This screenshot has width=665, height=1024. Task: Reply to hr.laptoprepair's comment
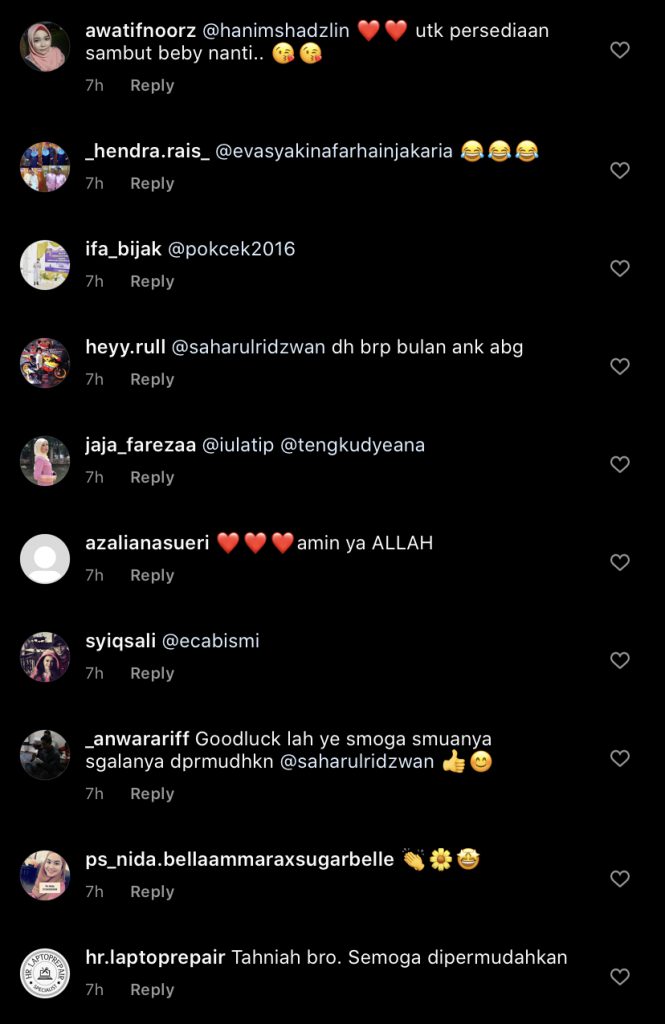[152, 990]
